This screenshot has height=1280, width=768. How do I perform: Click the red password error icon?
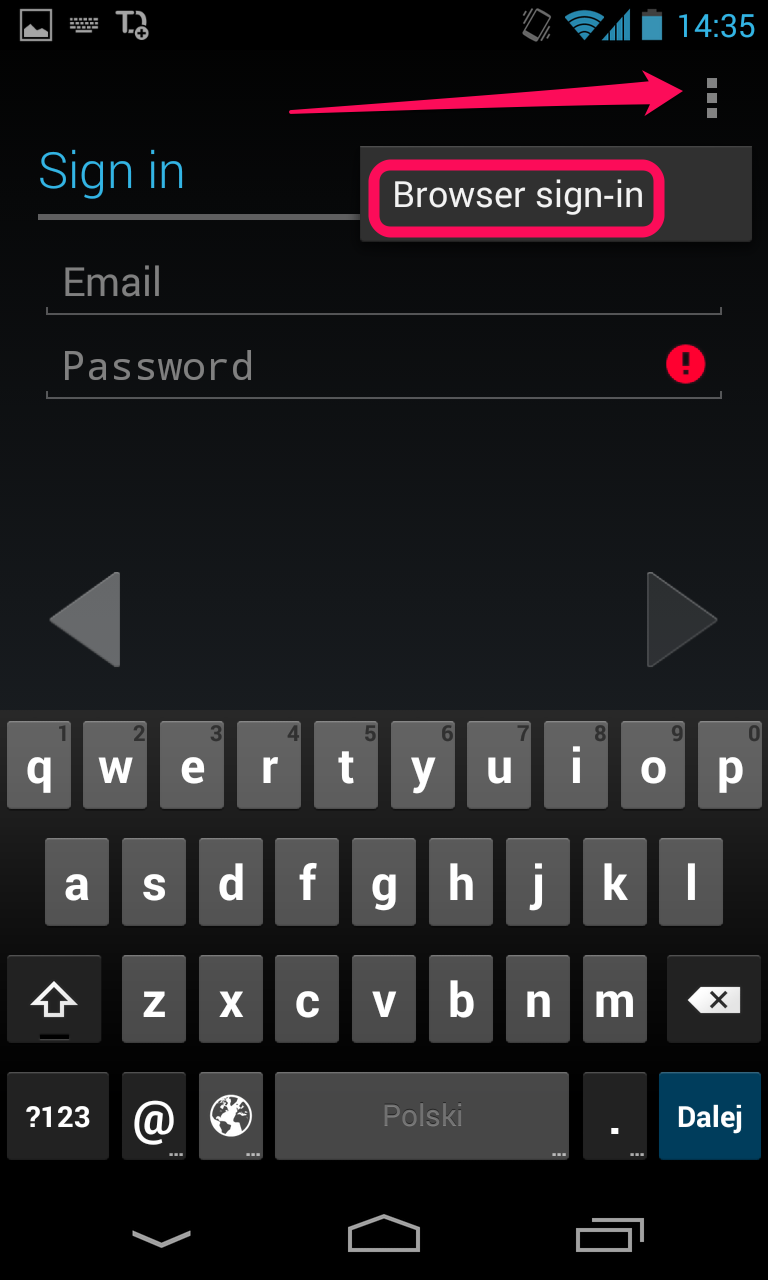(684, 364)
